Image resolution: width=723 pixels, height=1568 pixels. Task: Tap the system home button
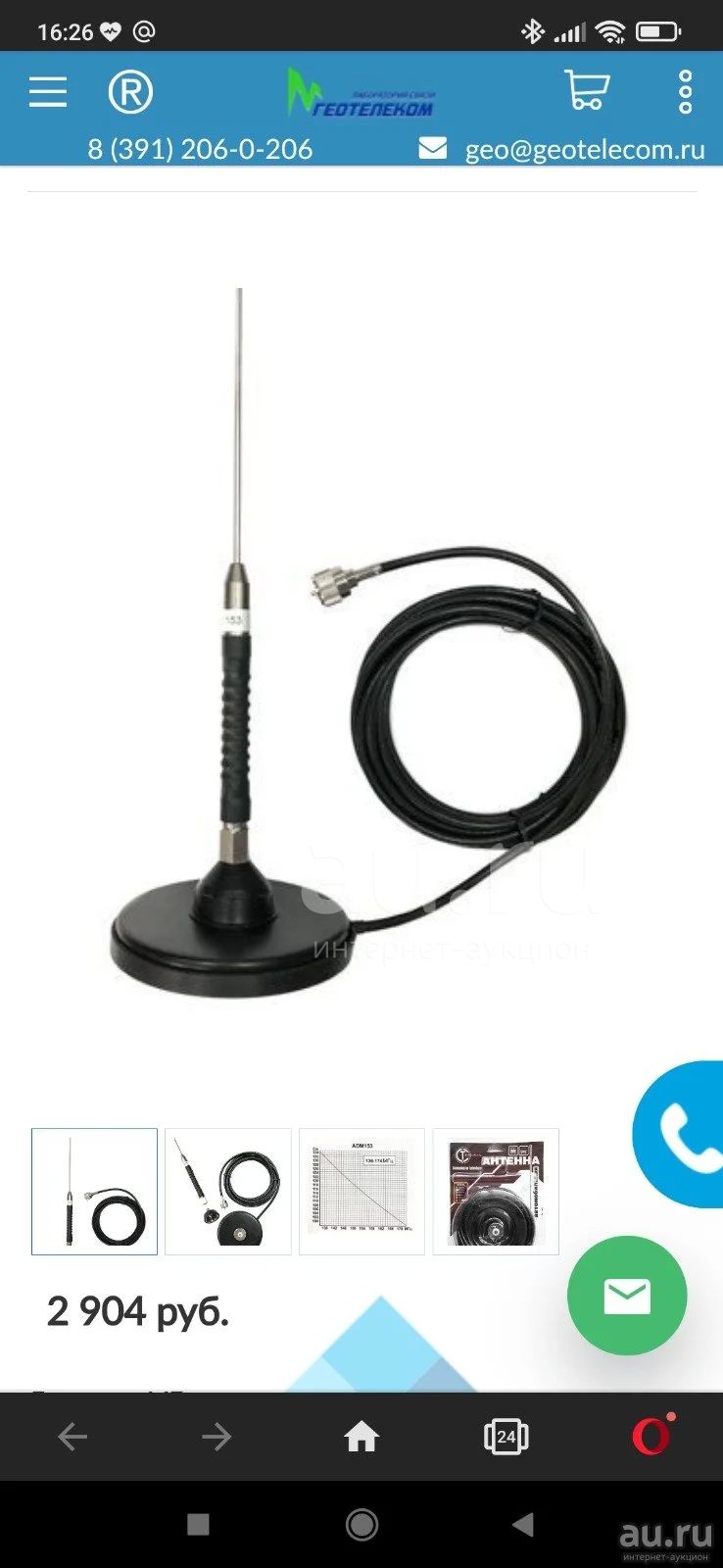coord(361,1524)
